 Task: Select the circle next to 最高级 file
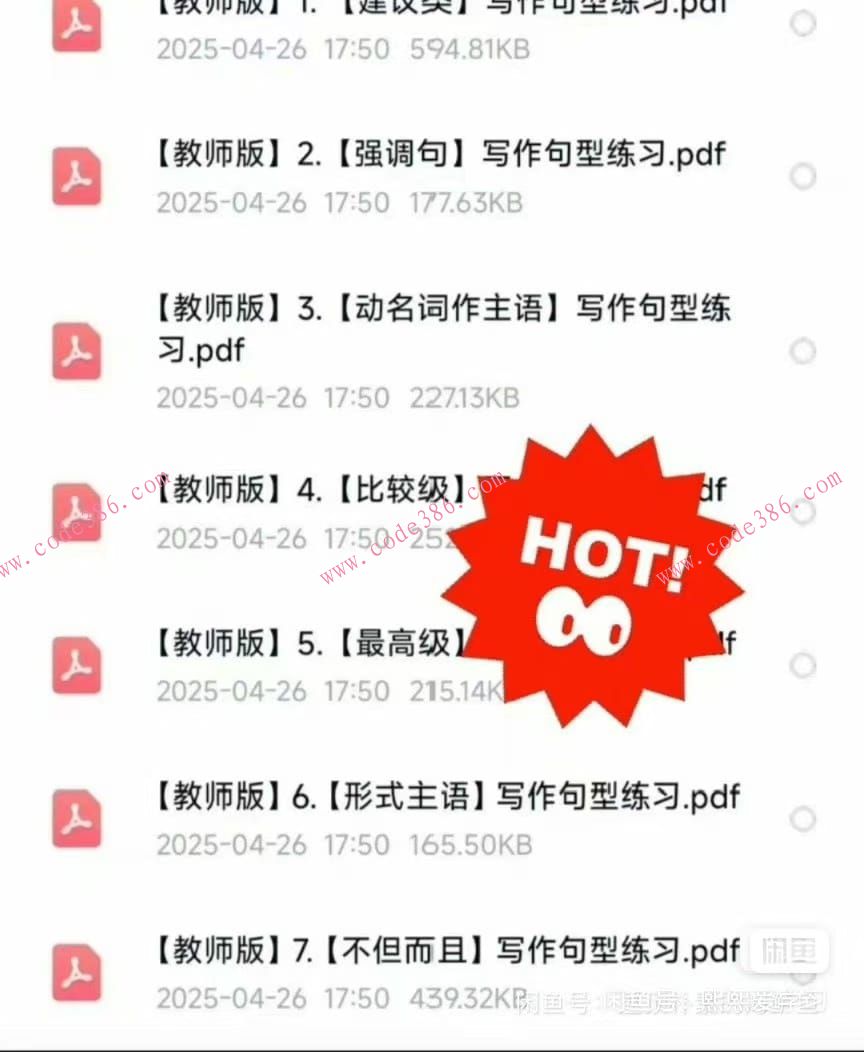[803, 664]
